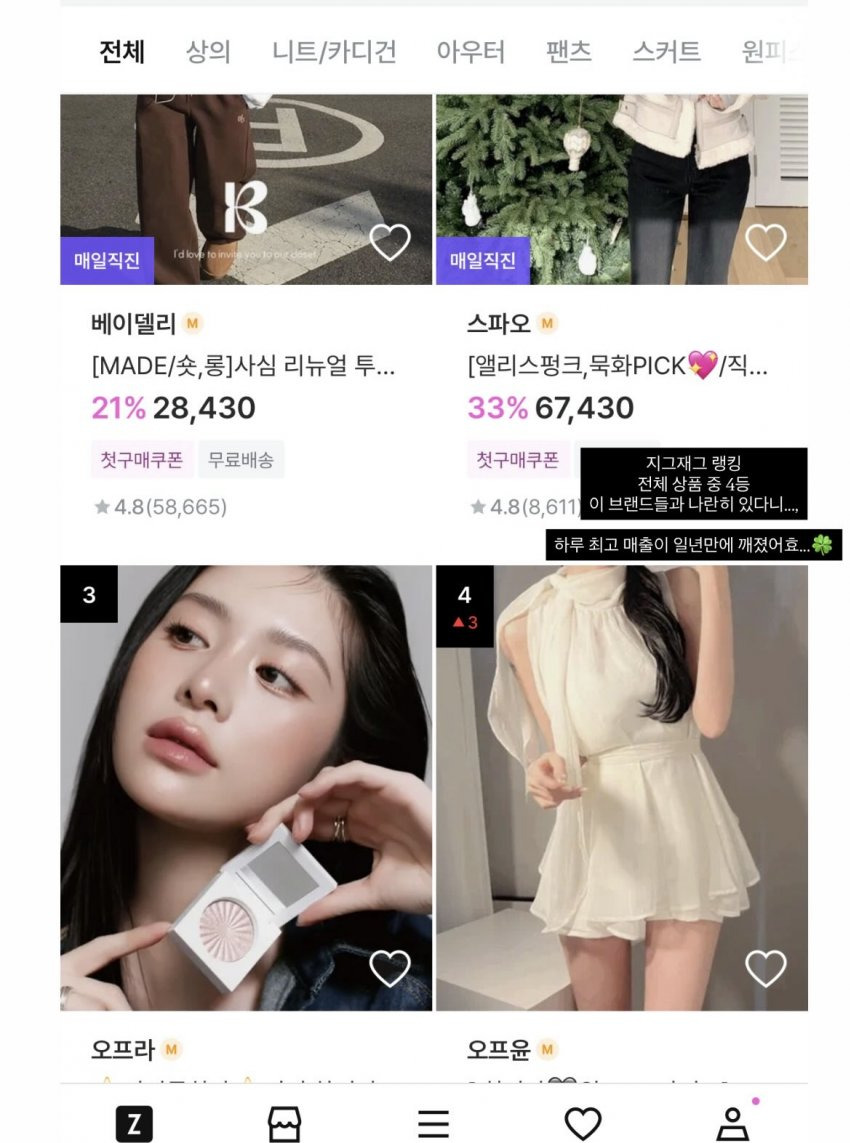Open the store tab in bottom navigation
The image size is (850, 1143).
click(x=284, y=1124)
